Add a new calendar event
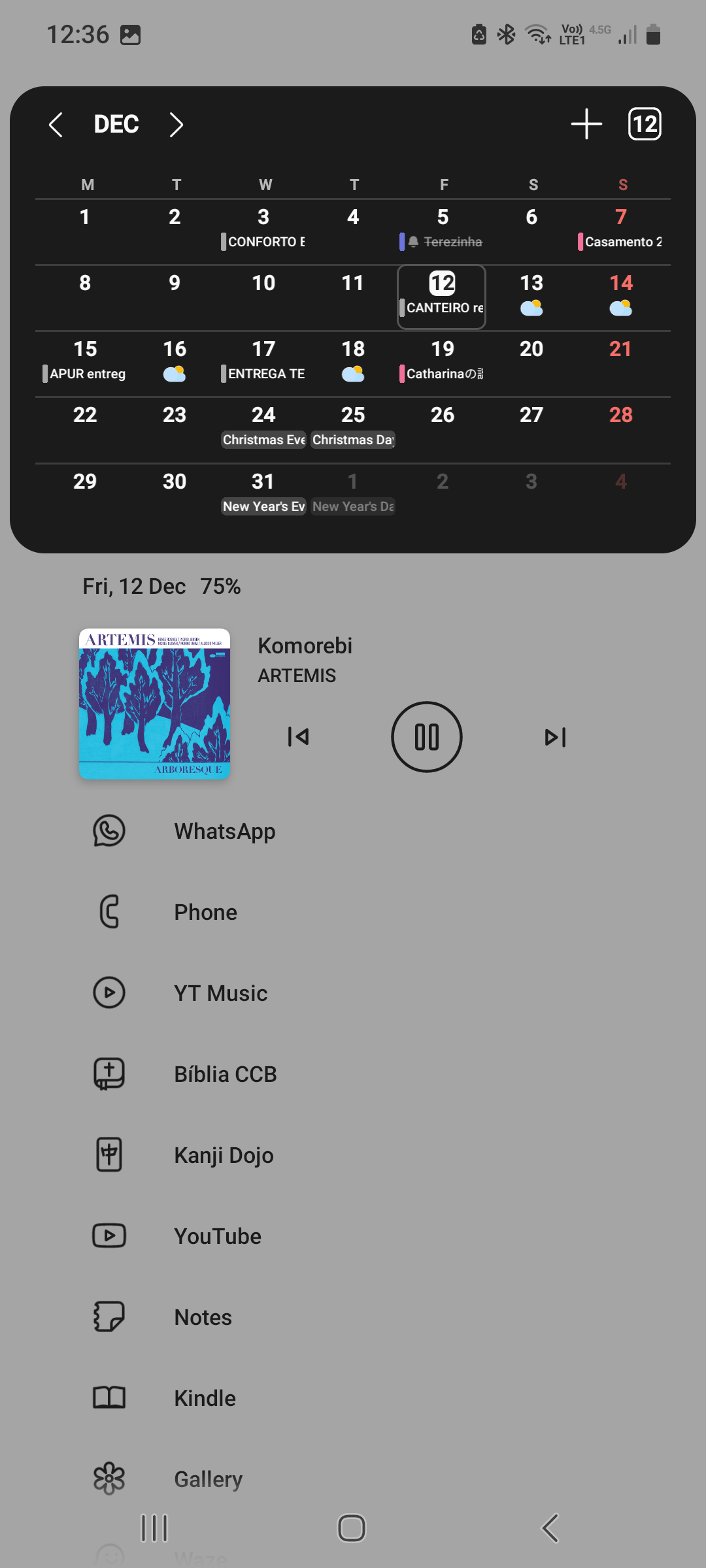706x1568 pixels. 586,124
